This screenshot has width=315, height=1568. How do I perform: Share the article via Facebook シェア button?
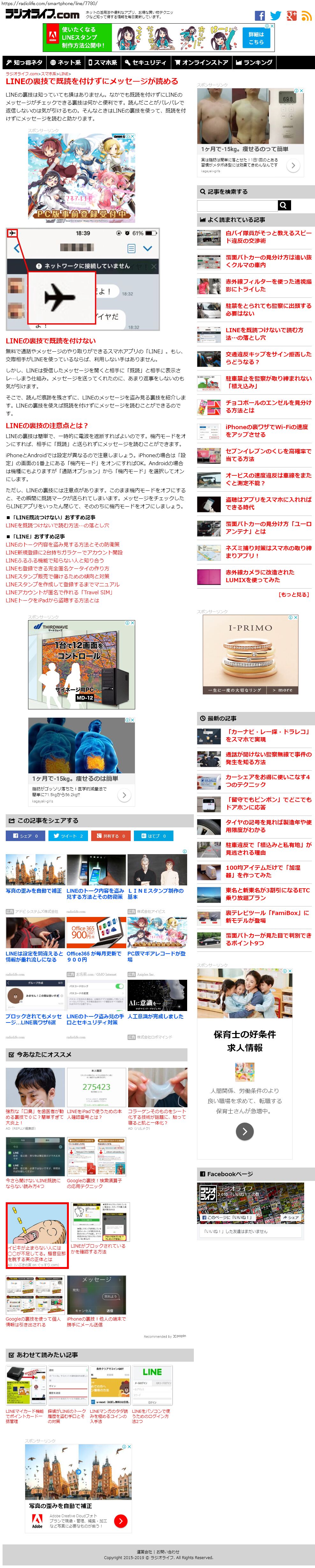point(25,836)
